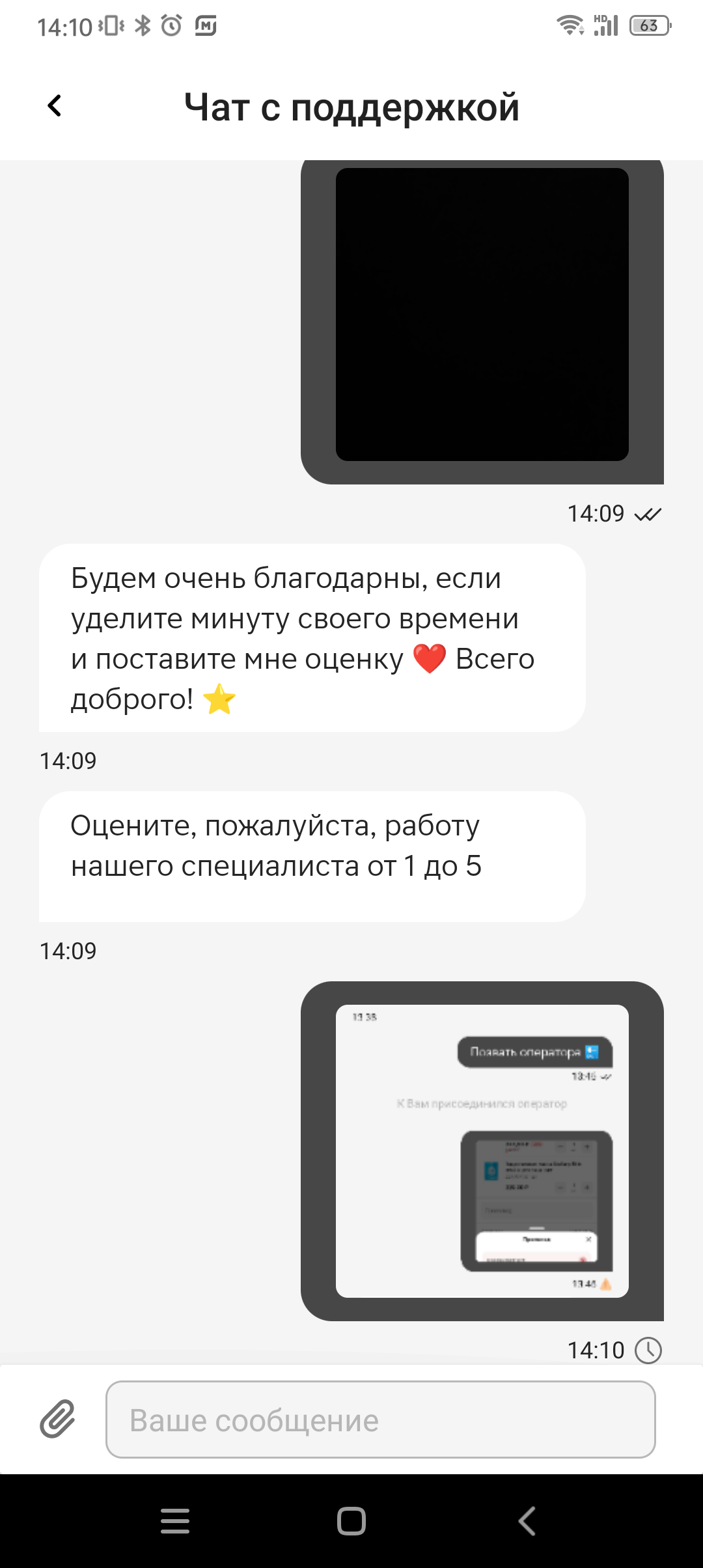
Task: Go back from support chat
Action: [x=55, y=105]
